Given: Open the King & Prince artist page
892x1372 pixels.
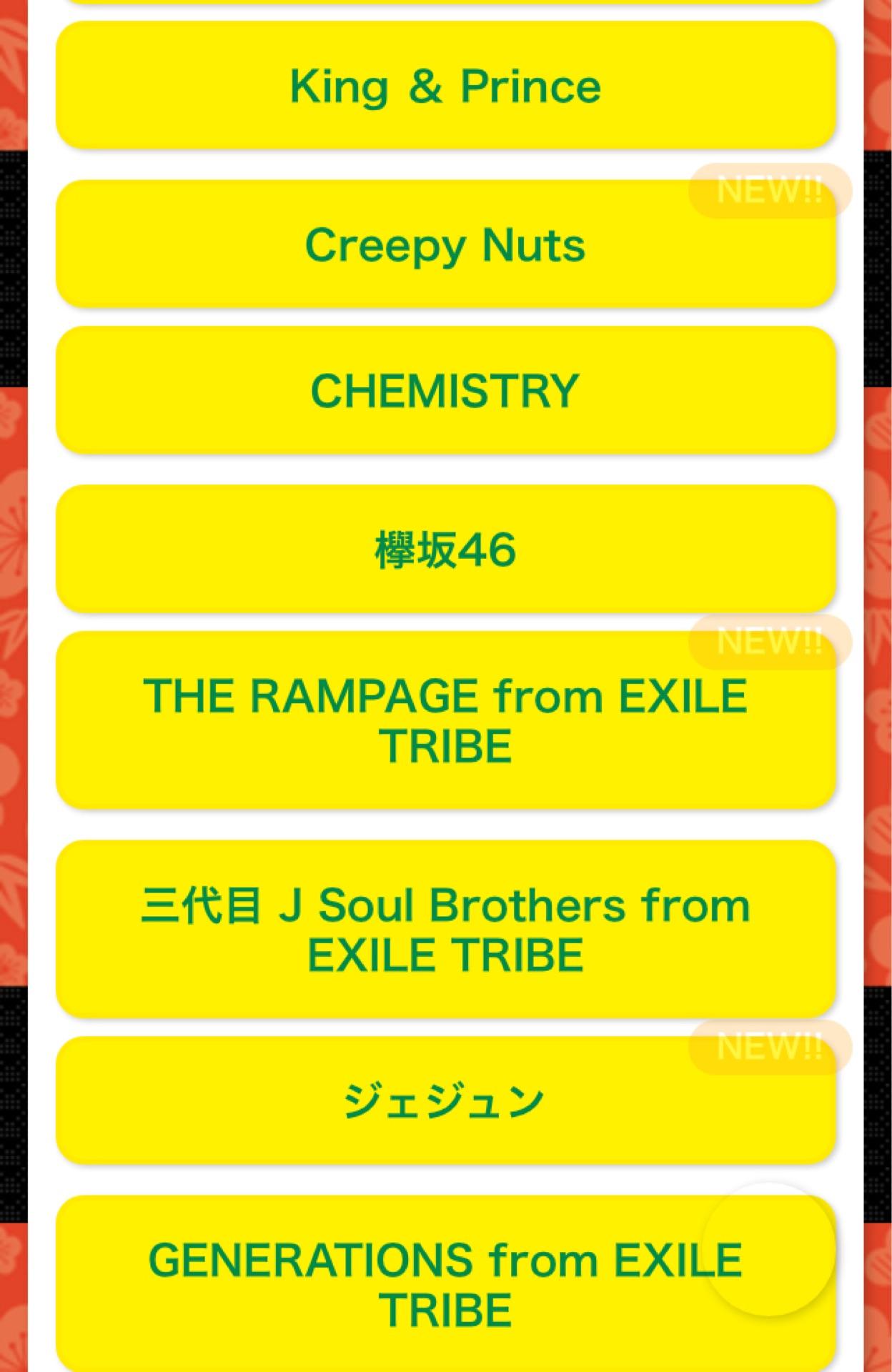Looking at the screenshot, I should point(445,86).
